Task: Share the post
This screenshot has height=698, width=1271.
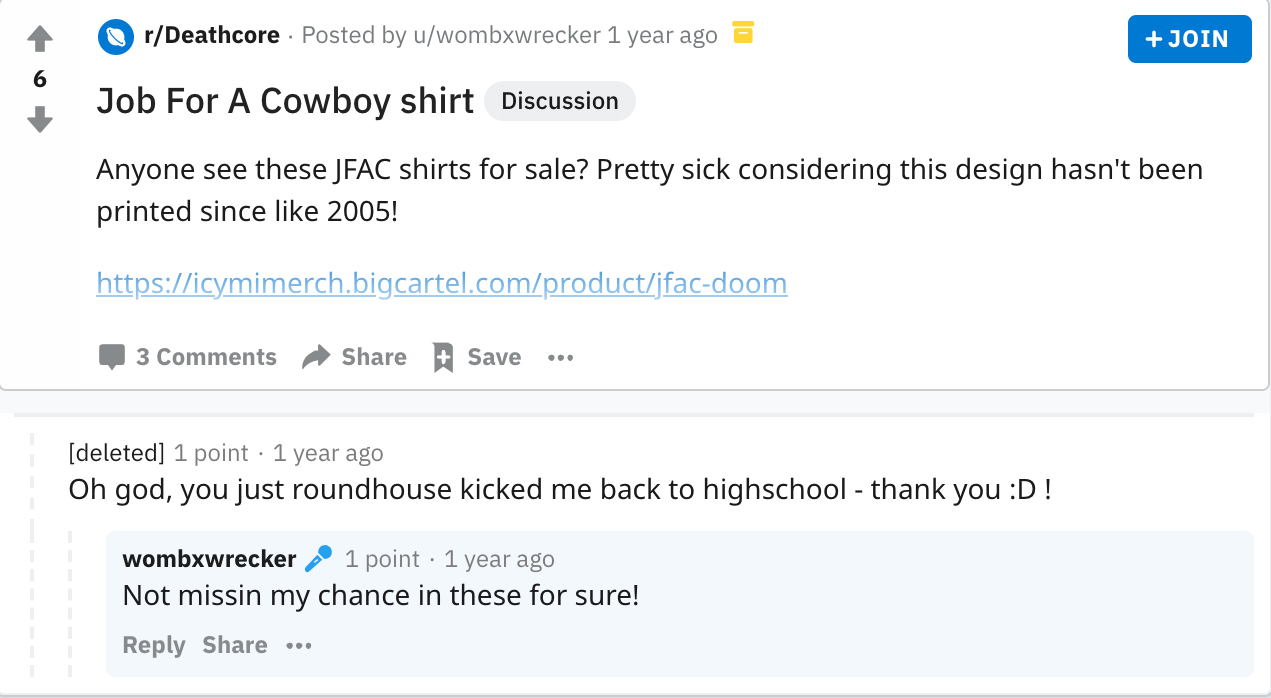Action: [x=354, y=357]
